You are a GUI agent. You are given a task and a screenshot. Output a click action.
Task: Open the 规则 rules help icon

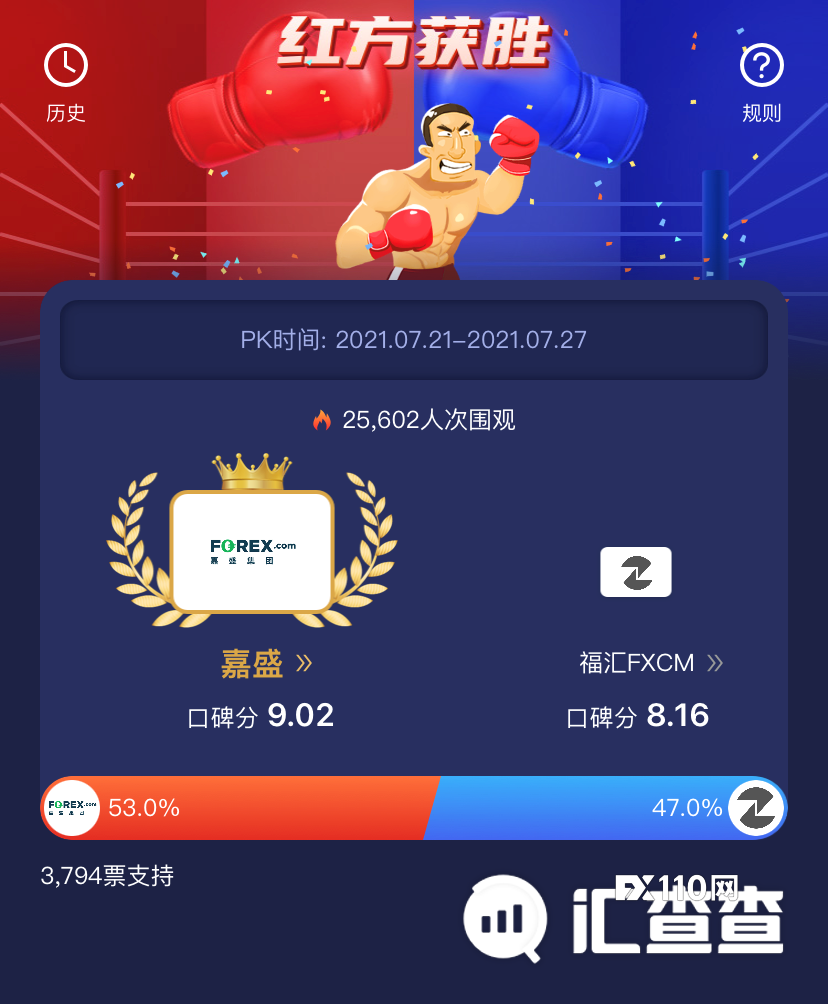[x=761, y=67]
